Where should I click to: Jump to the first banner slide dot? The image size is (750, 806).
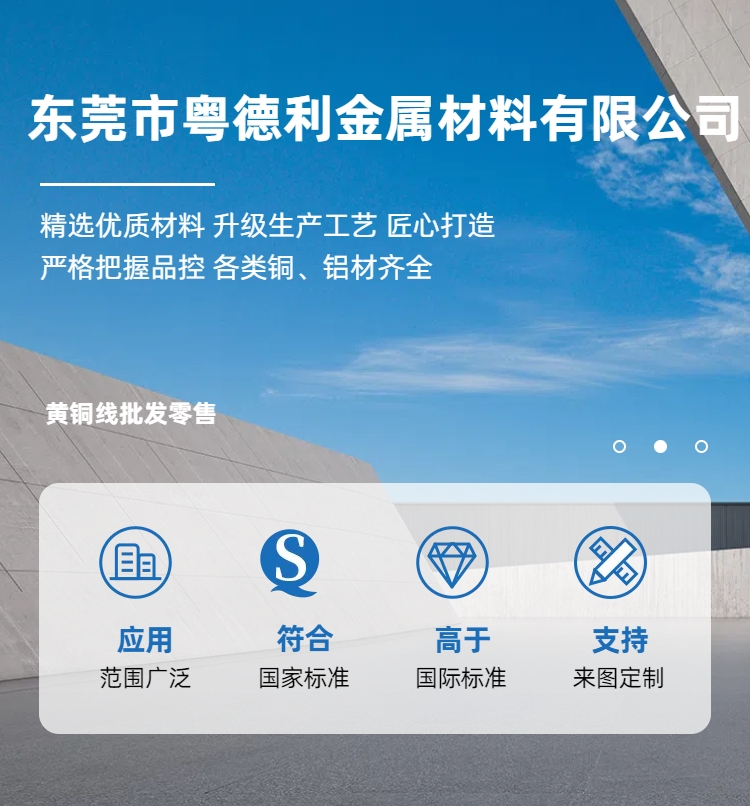click(619, 447)
